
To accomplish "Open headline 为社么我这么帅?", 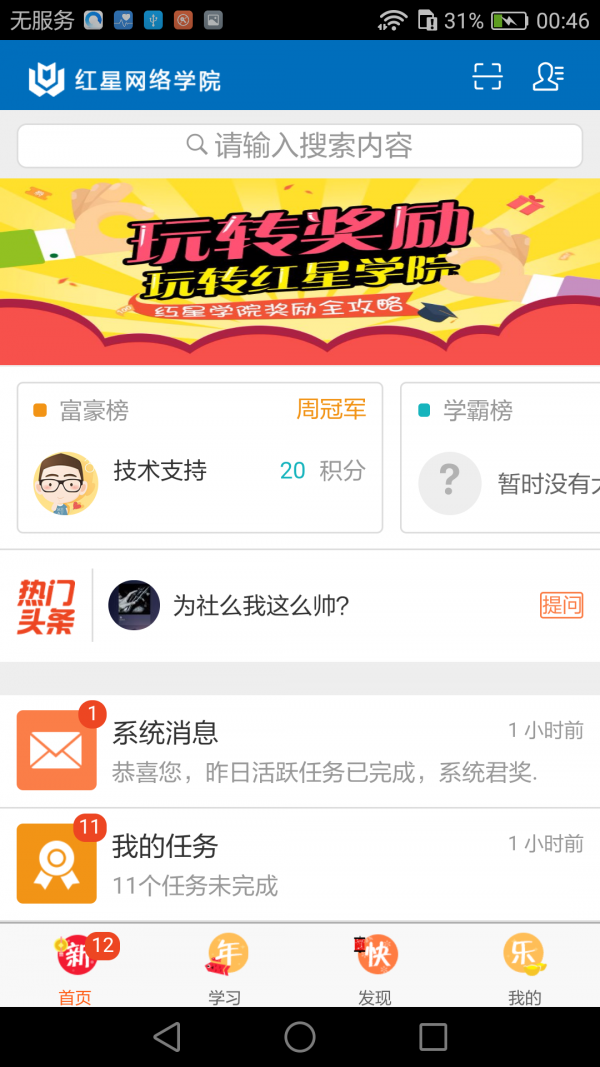I will [x=261, y=605].
